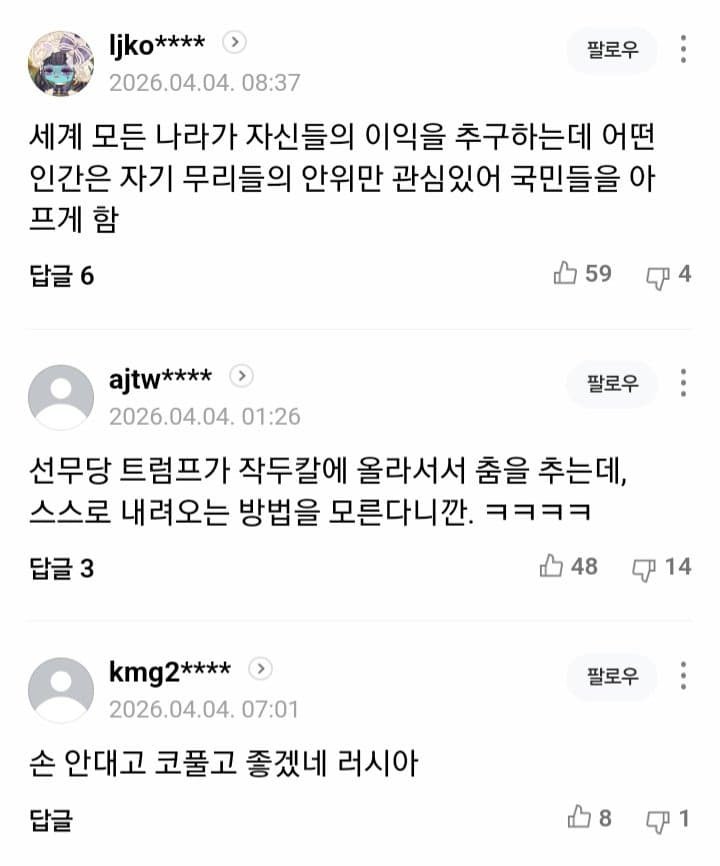Tap the kmg2**** profile avatar
Image resolution: width=720 pixels, height=866 pixels.
coord(61,690)
